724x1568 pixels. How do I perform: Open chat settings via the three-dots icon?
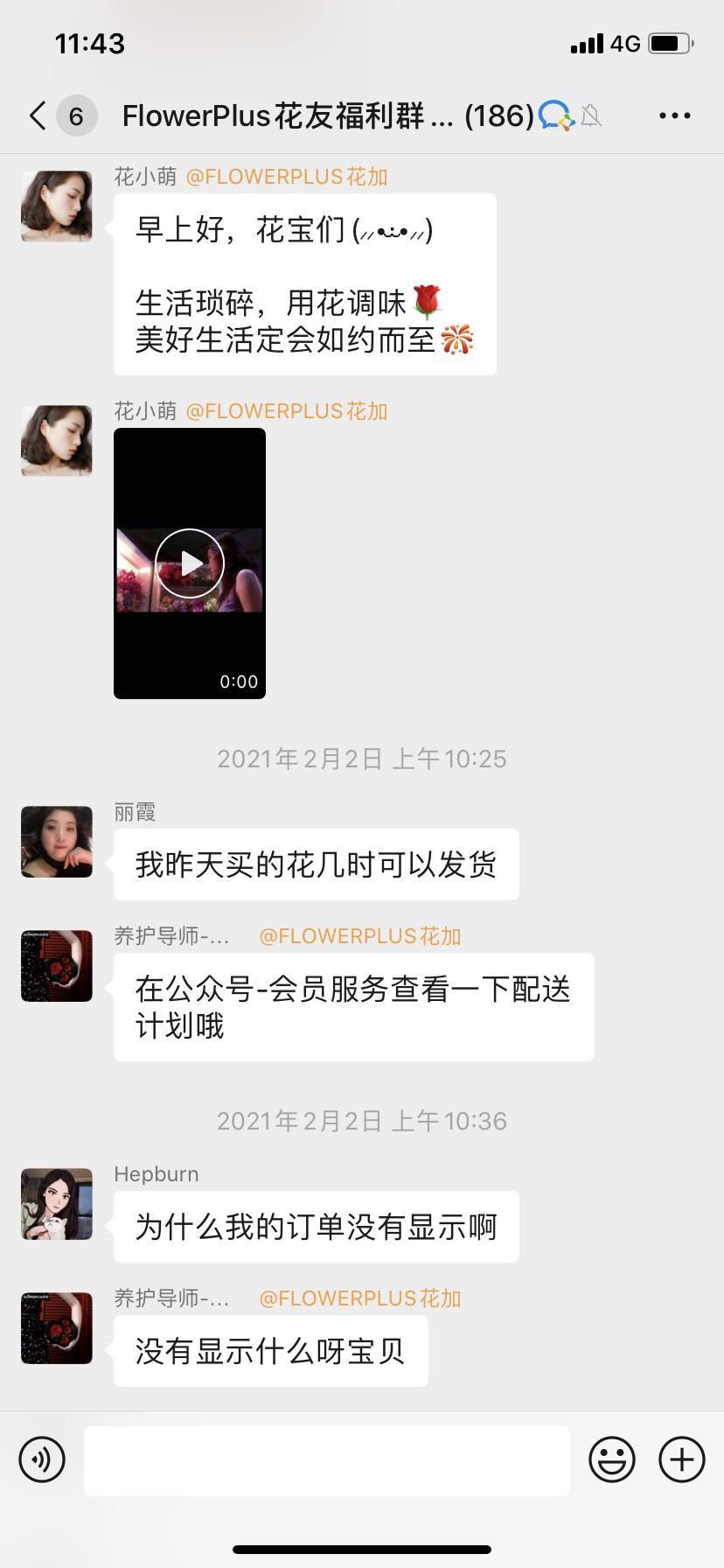click(673, 115)
